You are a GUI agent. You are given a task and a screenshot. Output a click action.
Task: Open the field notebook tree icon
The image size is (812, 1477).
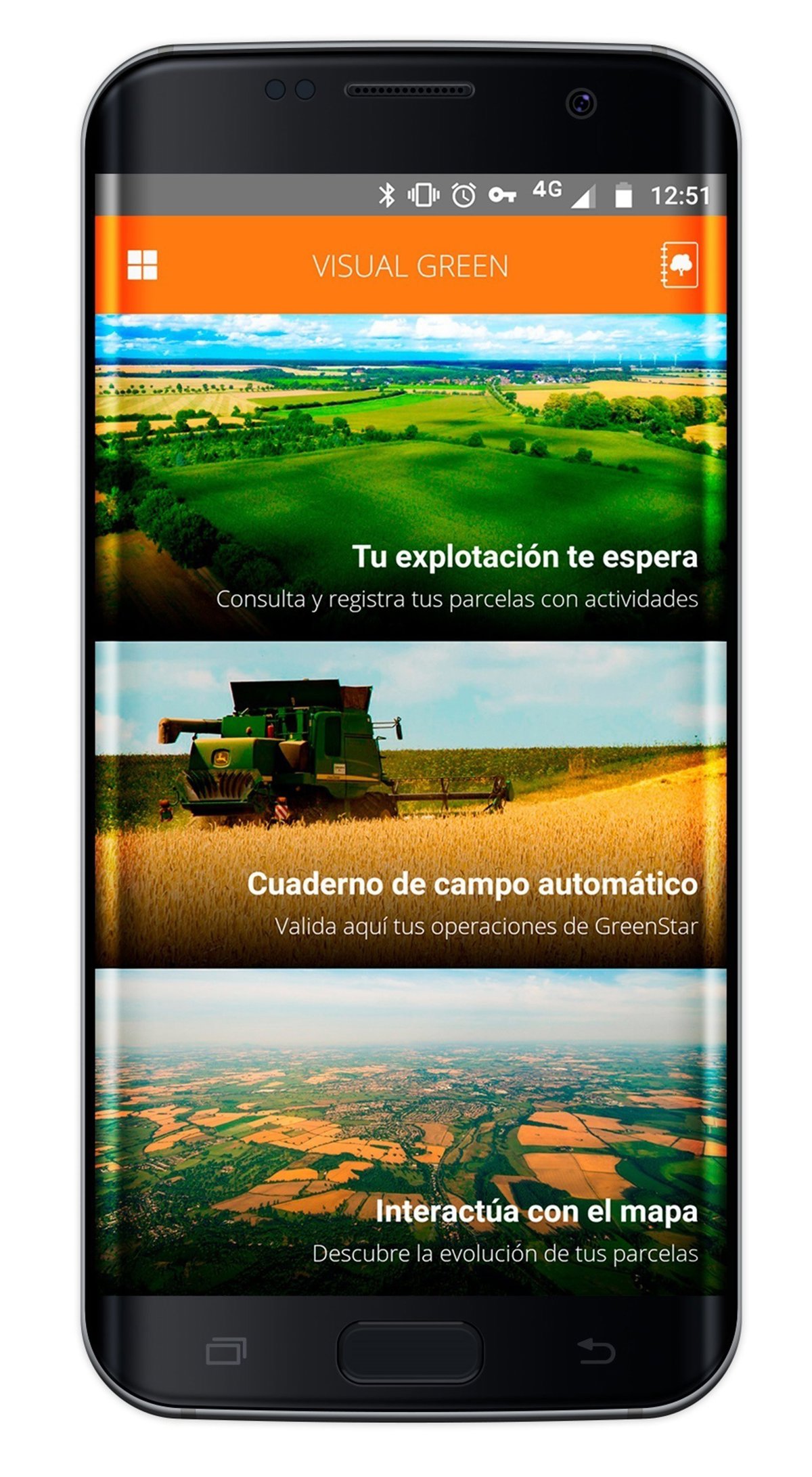[679, 265]
